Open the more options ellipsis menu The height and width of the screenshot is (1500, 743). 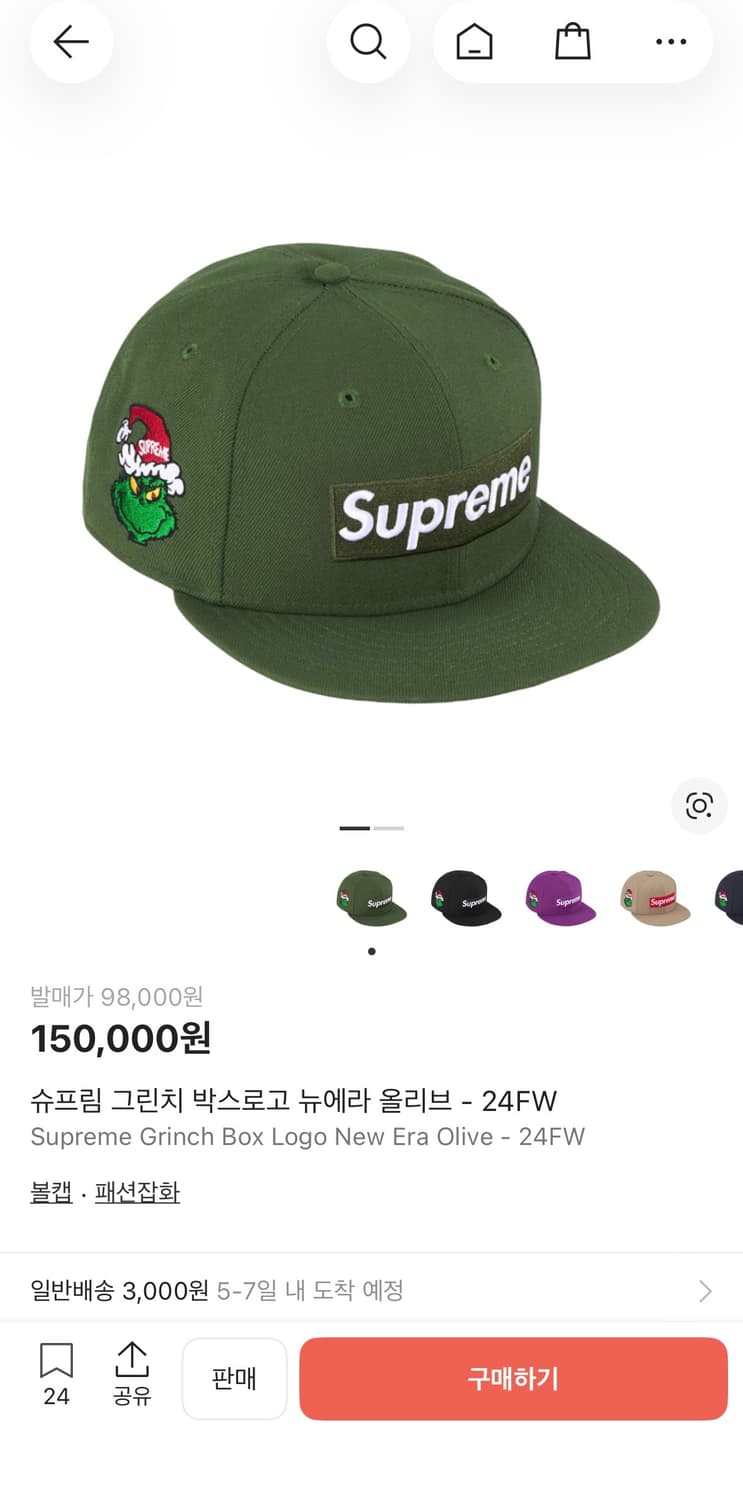click(670, 42)
